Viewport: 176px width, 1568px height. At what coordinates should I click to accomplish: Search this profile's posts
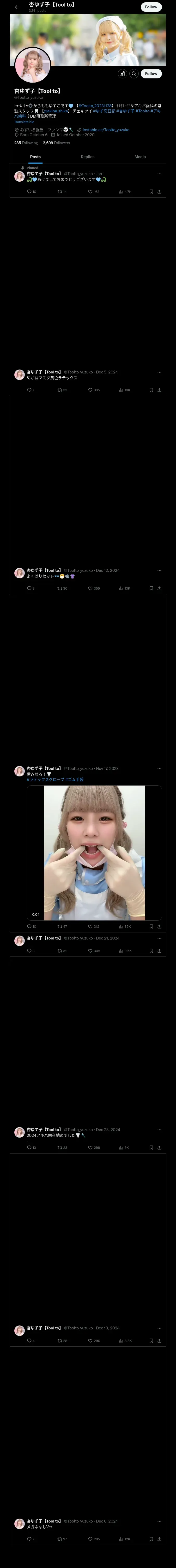point(133,74)
